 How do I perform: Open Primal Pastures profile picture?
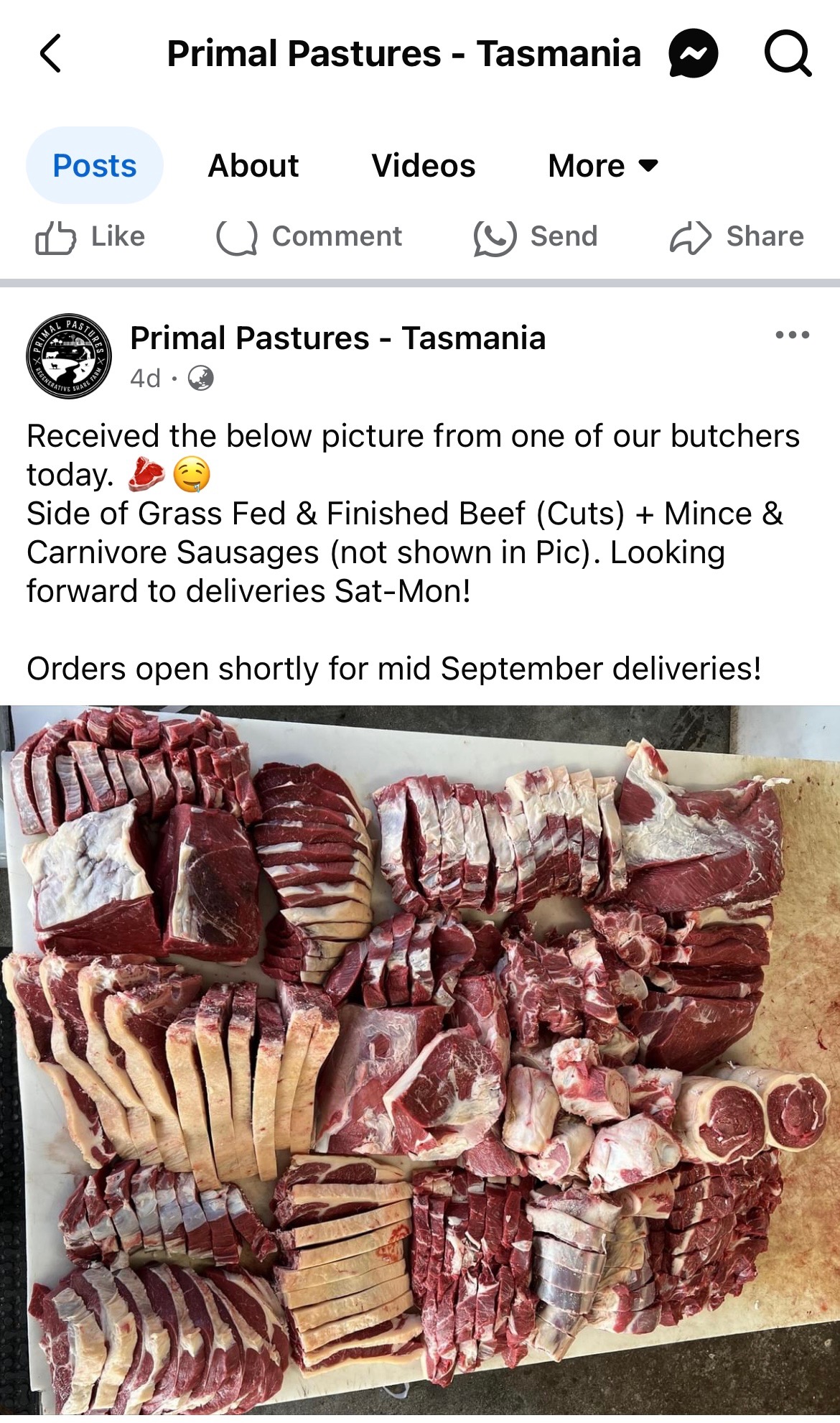[69, 356]
